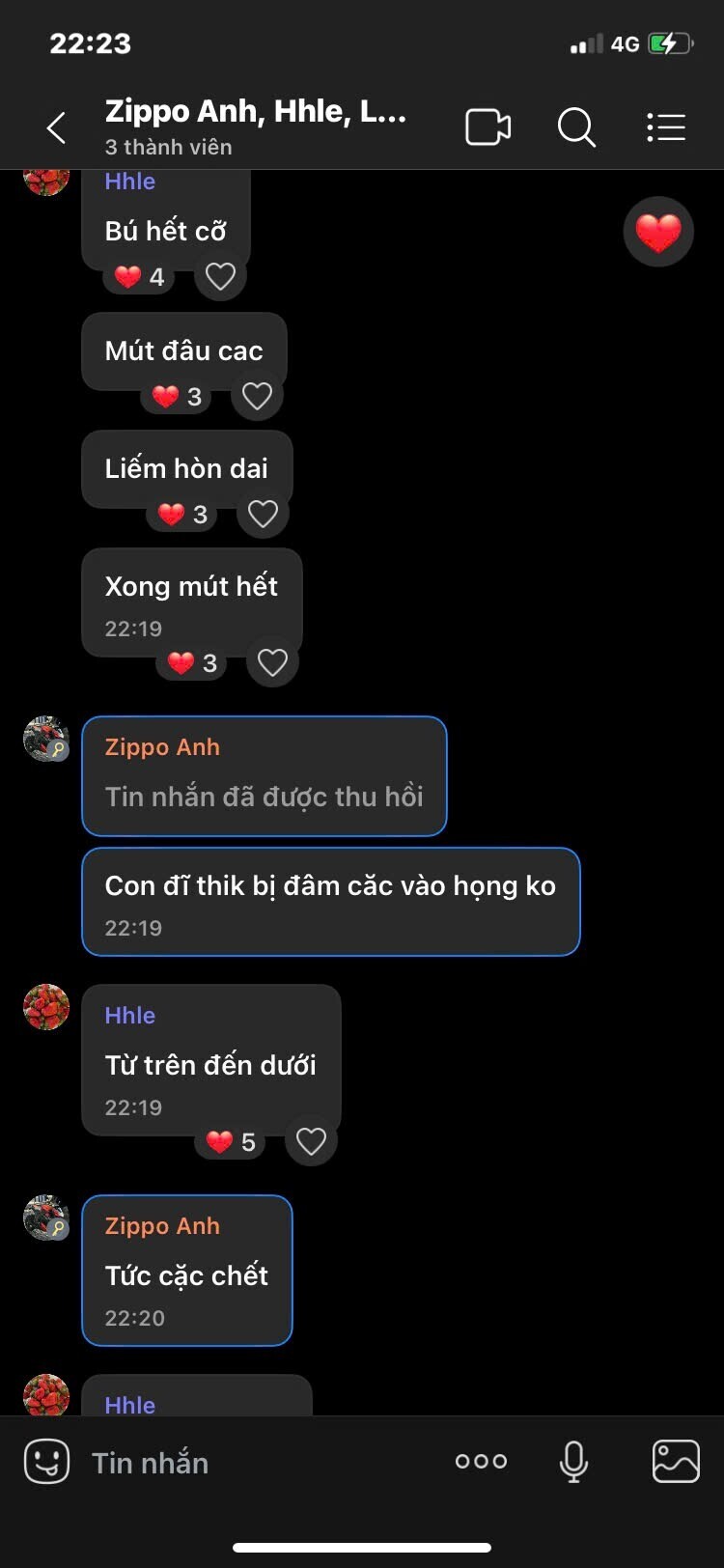This screenshot has width=724, height=1568.
Task: Open the group options menu
Action: 665,127
